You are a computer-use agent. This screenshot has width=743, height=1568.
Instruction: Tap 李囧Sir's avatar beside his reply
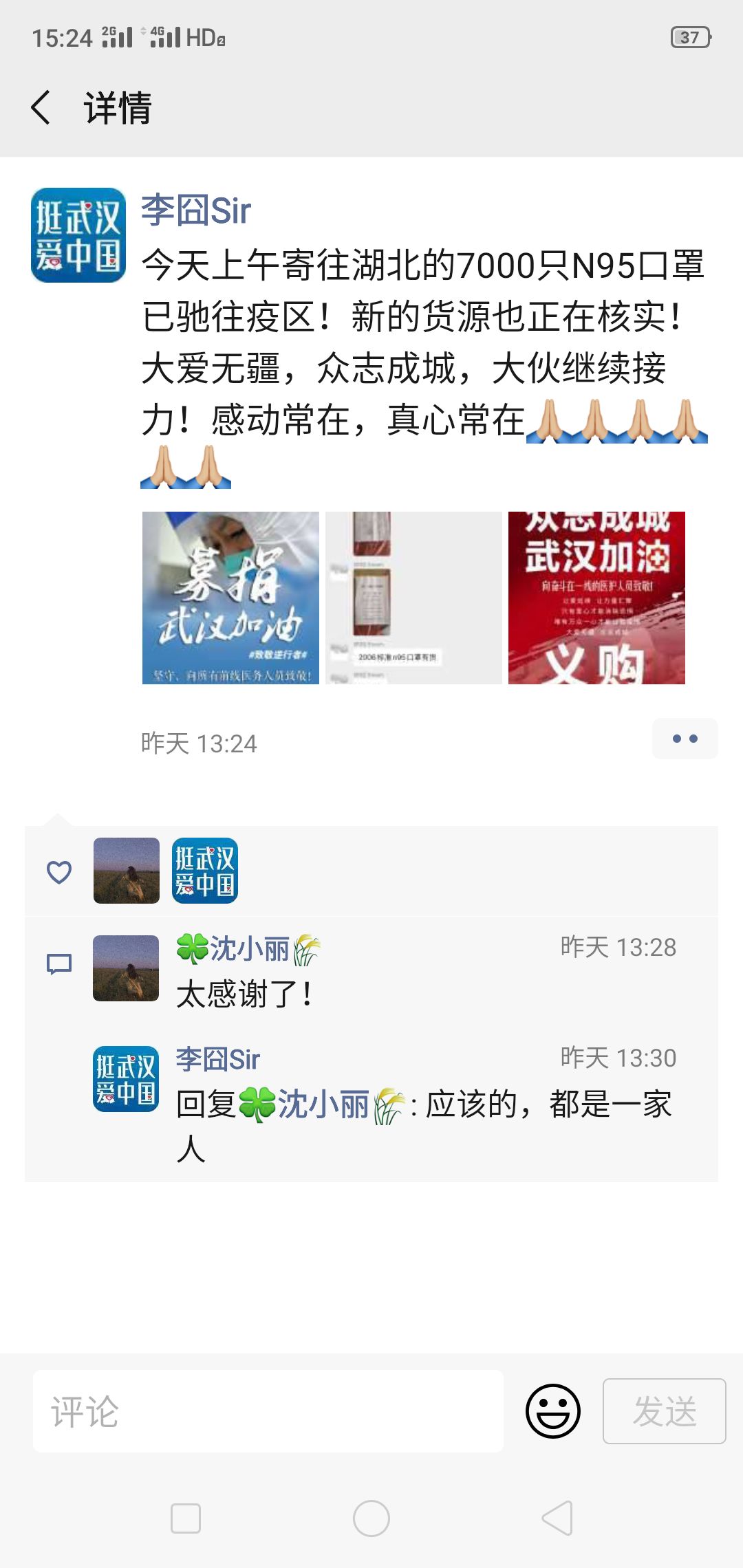pos(126,1074)
